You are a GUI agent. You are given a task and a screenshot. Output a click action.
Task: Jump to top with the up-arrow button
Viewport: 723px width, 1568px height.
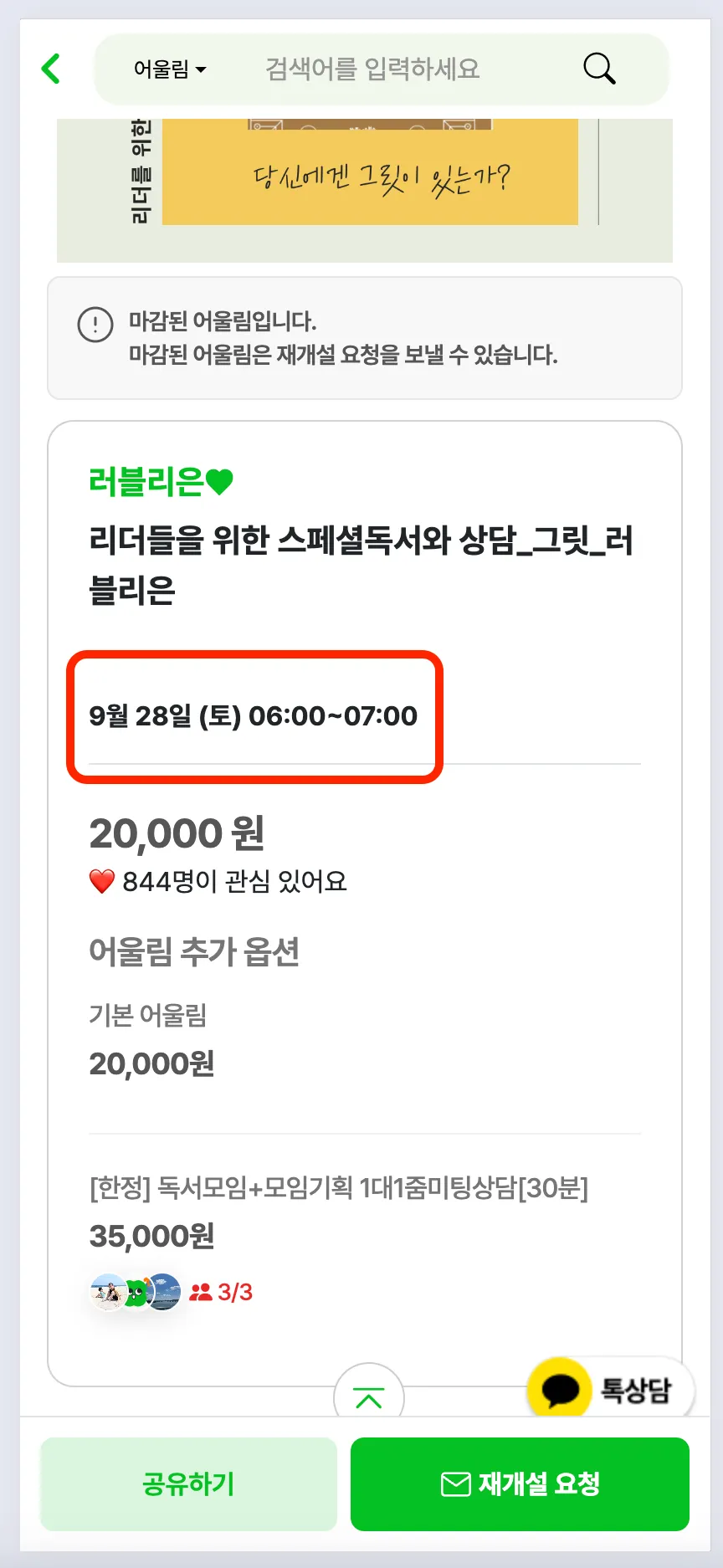tap(368, 1397)
